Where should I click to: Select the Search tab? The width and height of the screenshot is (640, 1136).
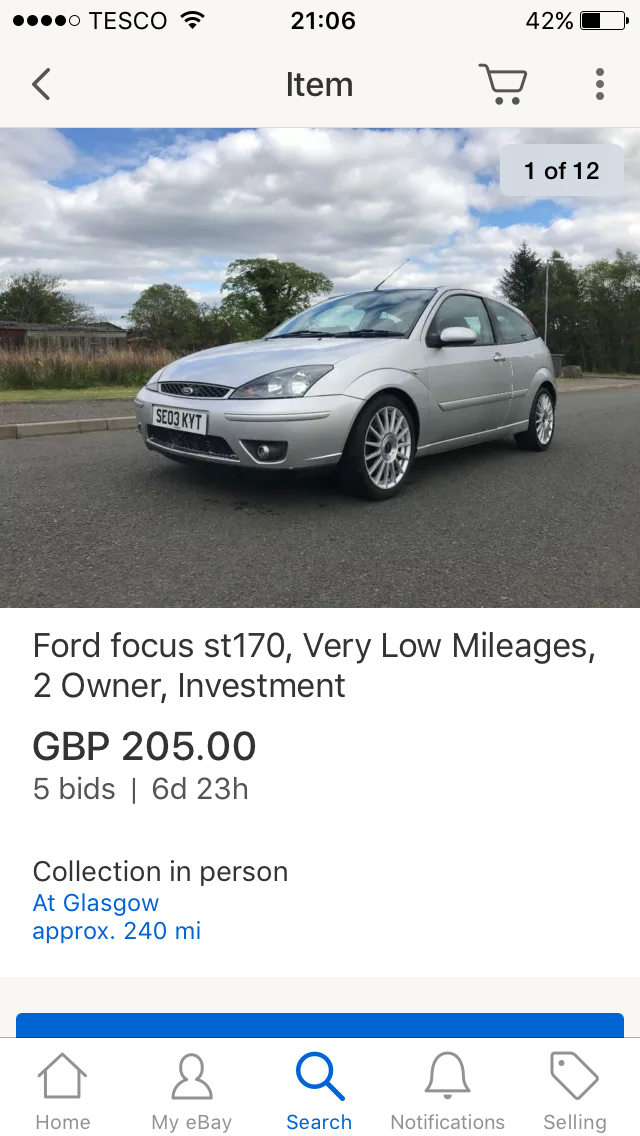tap(319, 1090)
